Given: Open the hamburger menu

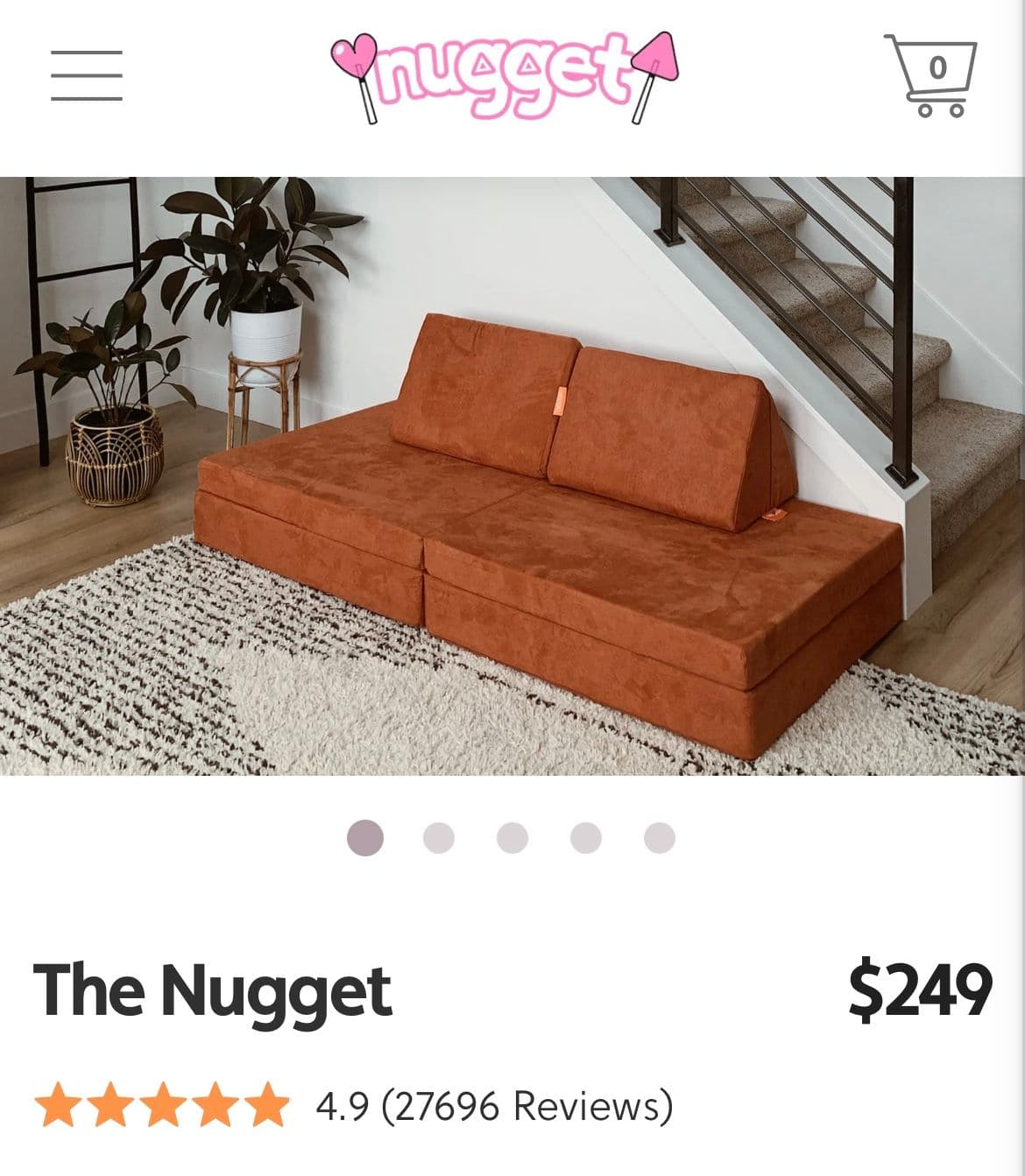Looking at the screenshot, I should (x=86, y=75).
